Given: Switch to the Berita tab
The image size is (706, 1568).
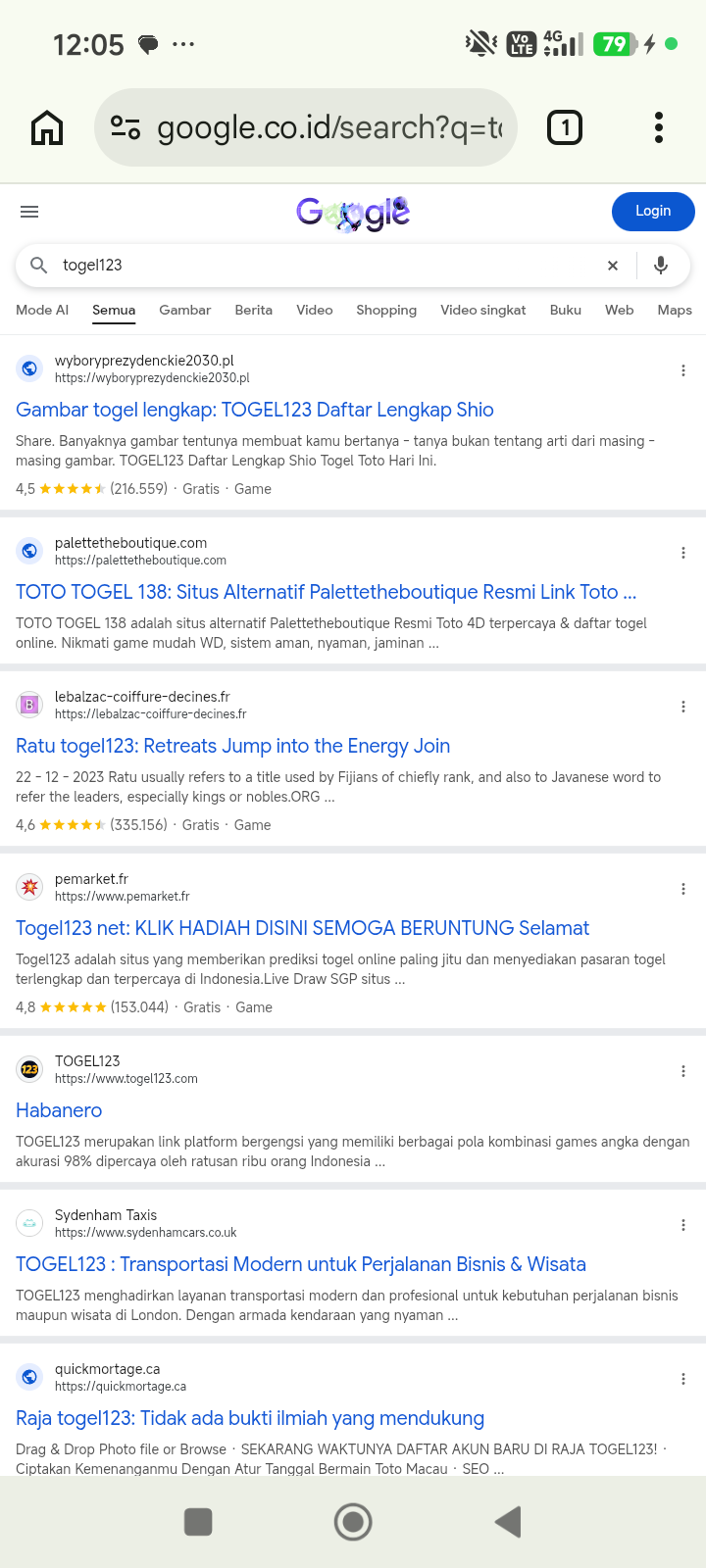Looking at the screenshot, I should [254, 310].
